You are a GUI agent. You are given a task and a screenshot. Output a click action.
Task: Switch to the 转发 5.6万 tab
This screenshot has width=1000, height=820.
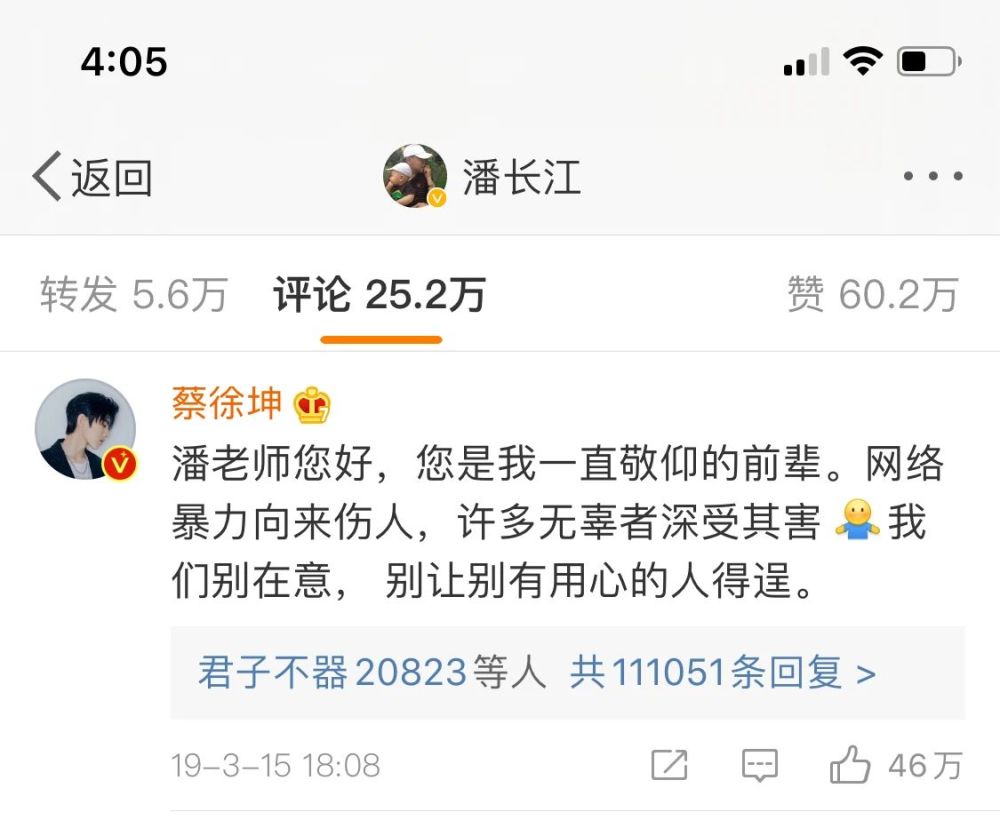pos(134,294)
